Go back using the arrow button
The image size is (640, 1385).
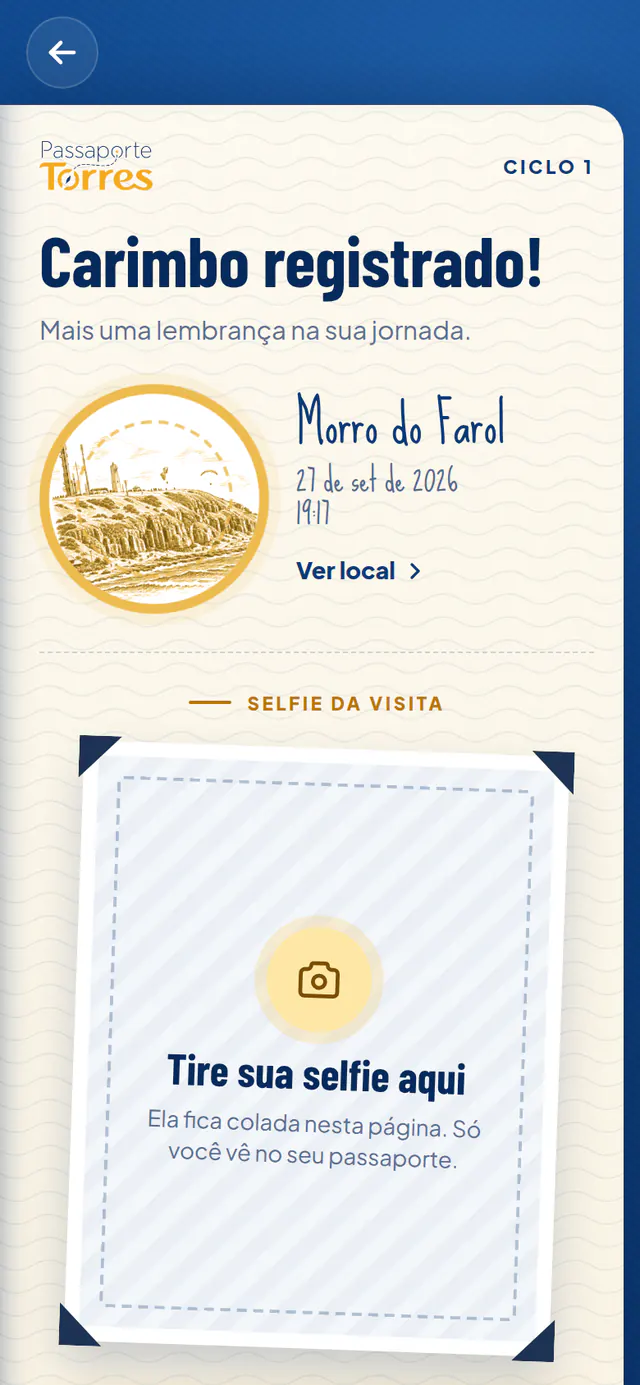[62, 52]
